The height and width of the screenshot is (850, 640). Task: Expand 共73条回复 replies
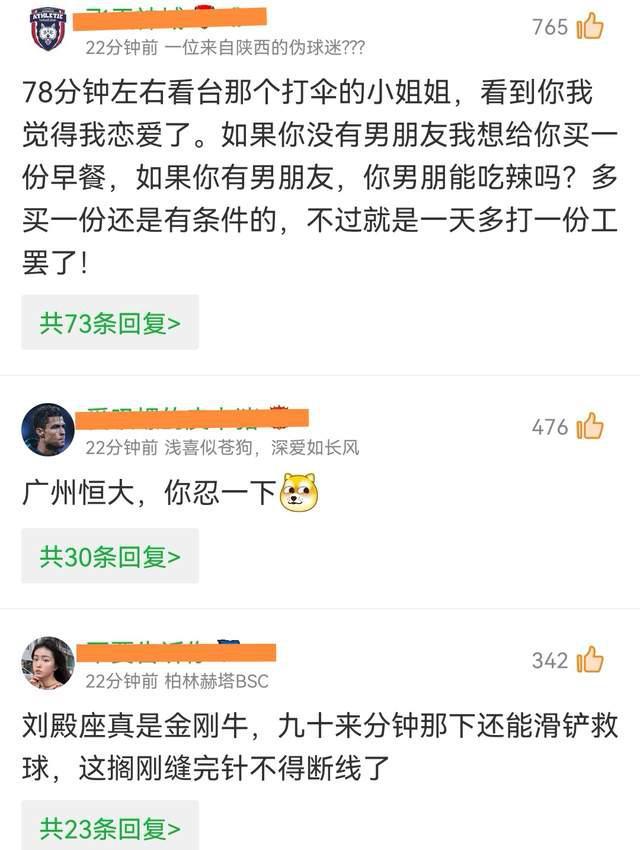pos(110,323)
